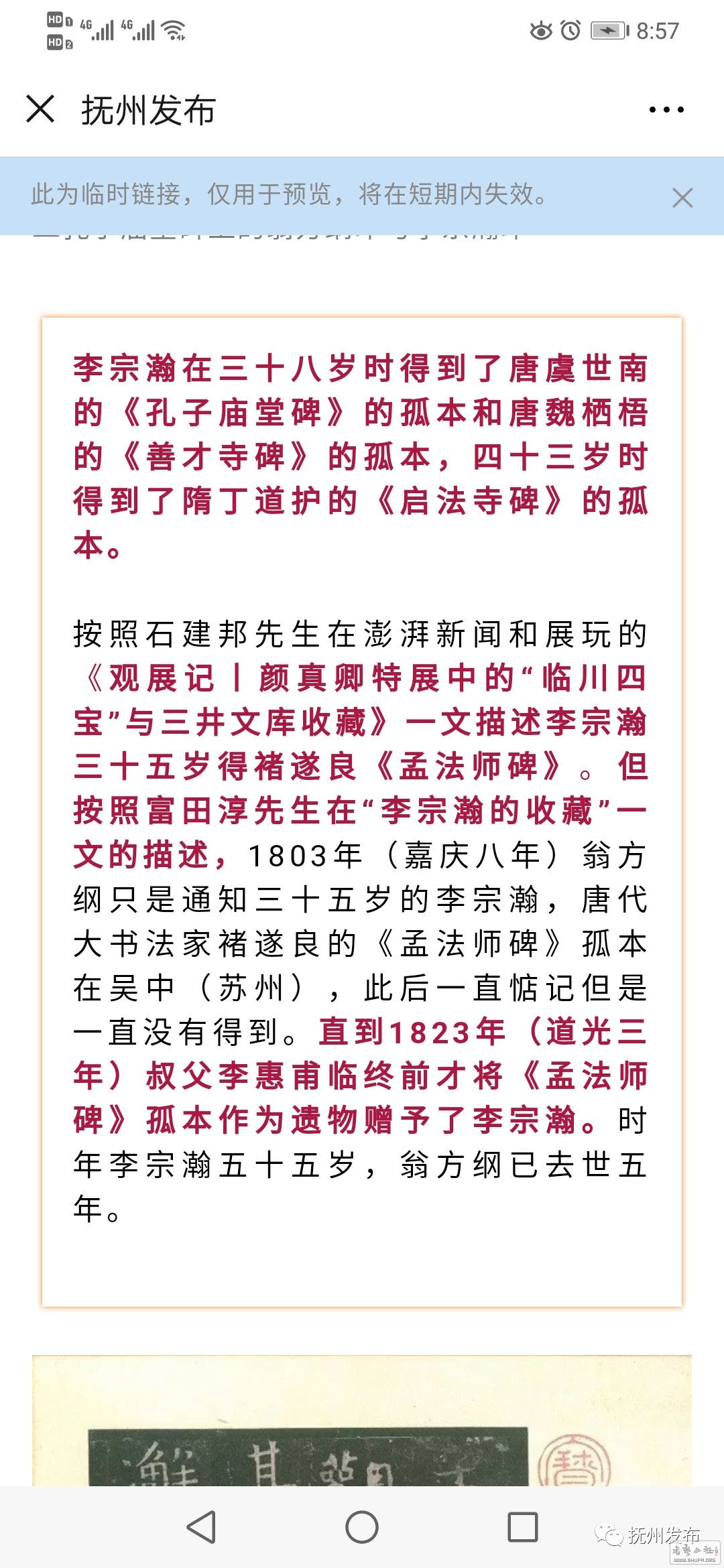Open the three-dot overflow menu

point(666,109)
